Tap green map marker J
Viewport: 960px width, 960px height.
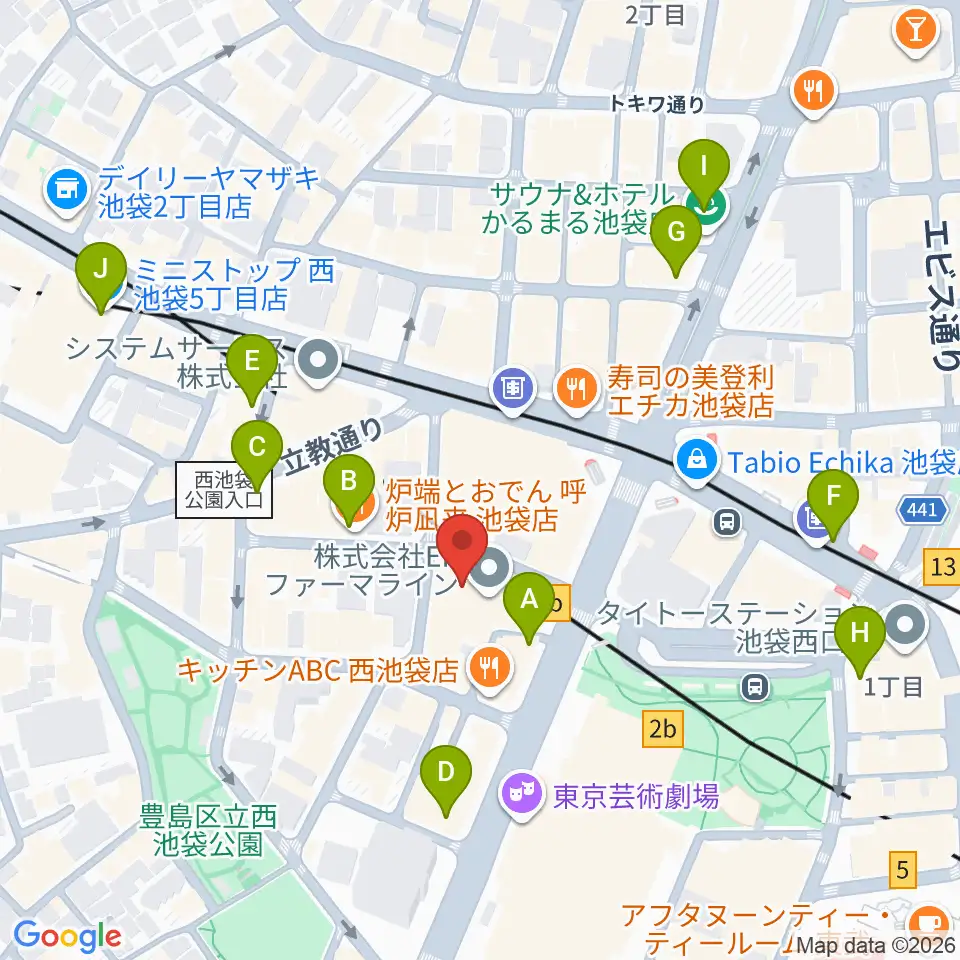[x=101, y=276]
